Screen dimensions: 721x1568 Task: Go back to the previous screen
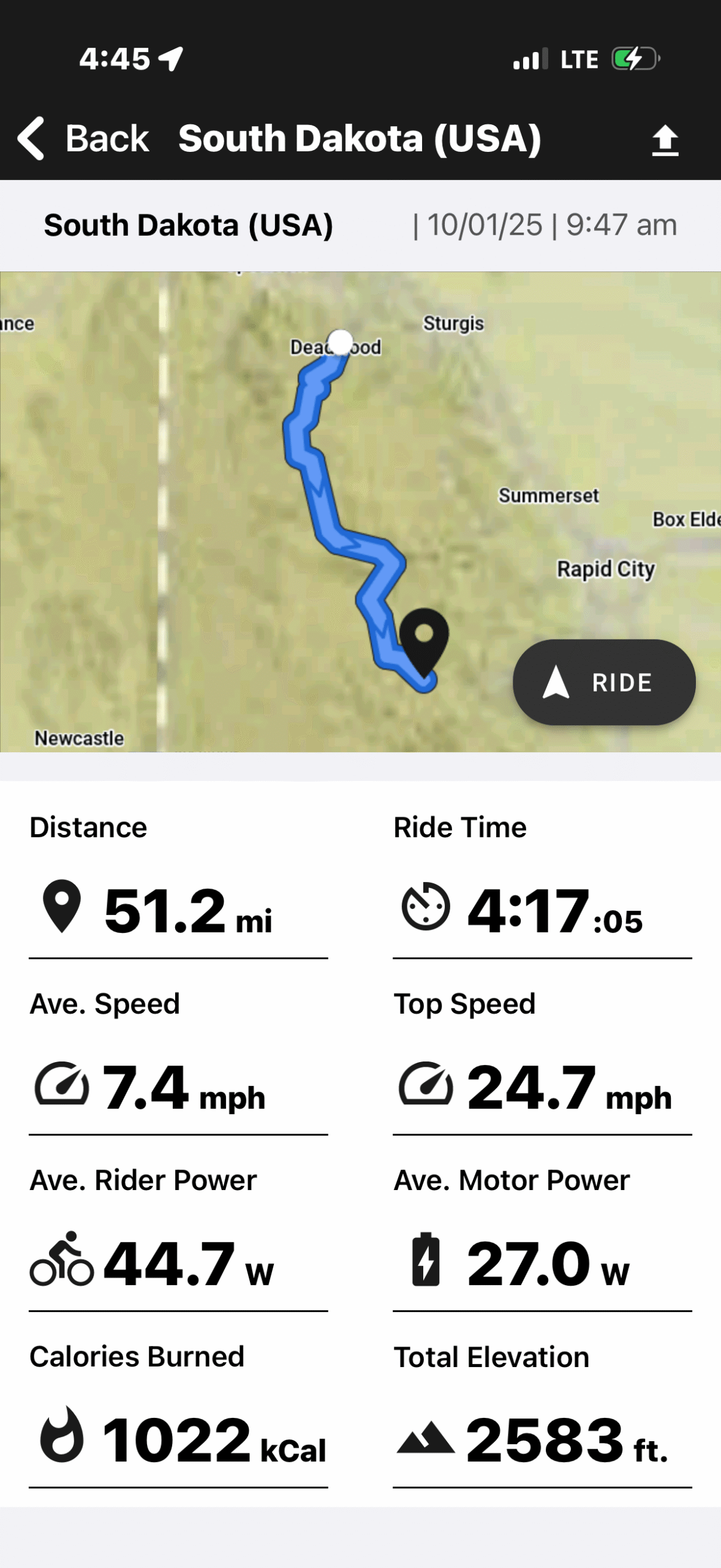pos(83,138)
